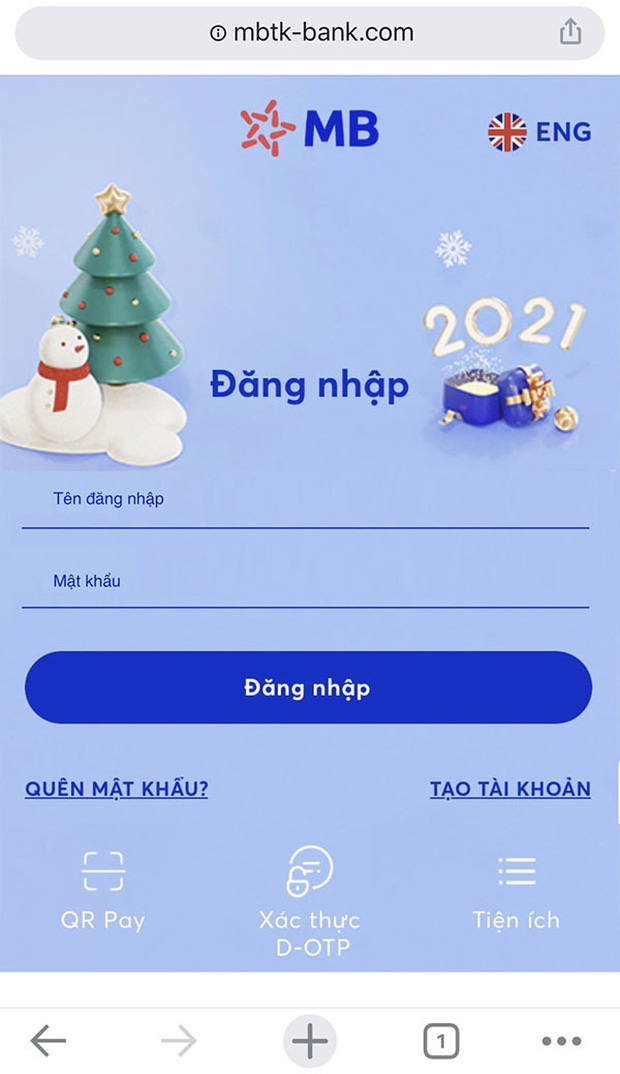Open the Tạo tài khoản link

click(510, 789)
